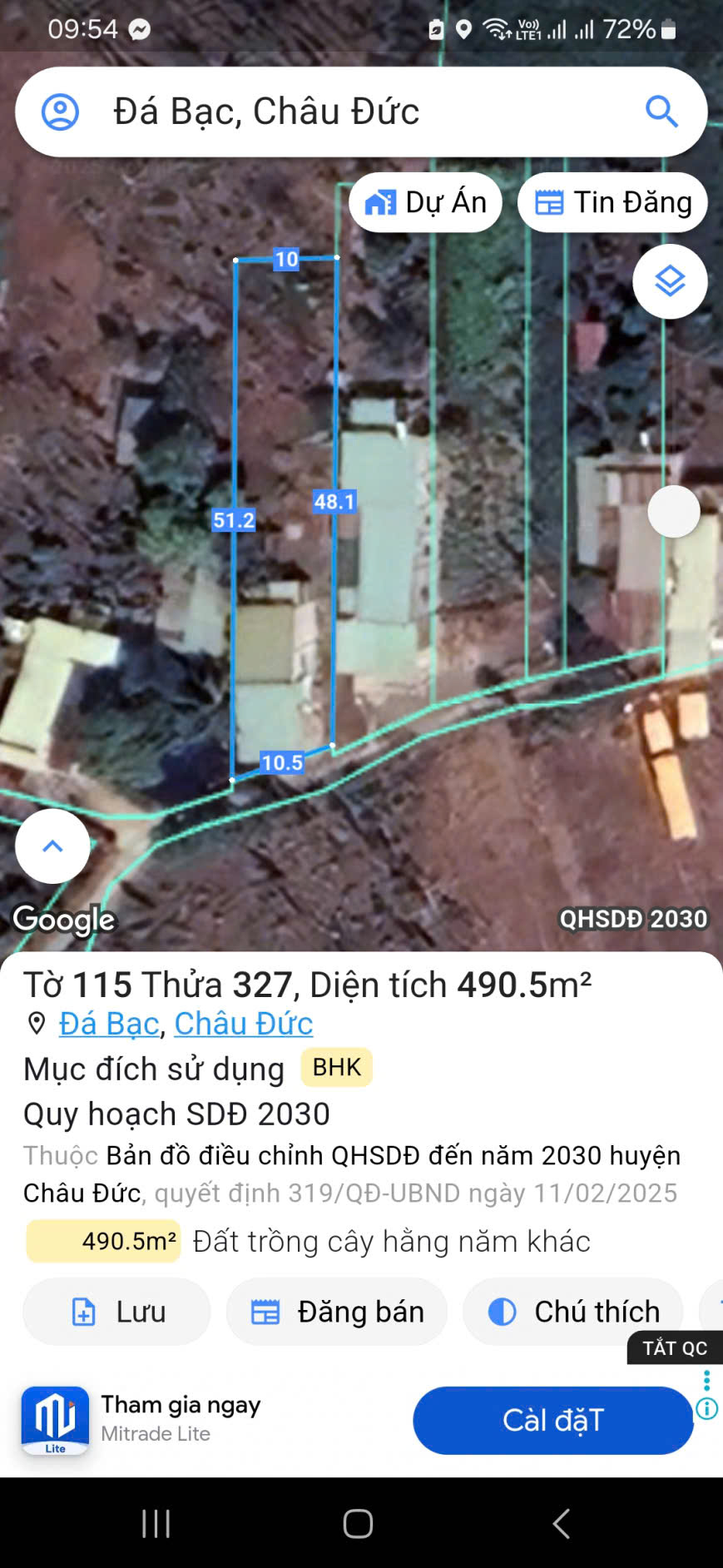The height and width of the screenshot is (1568, 723).
Task: Go back using the system back button
Action: coord(562,1524)
